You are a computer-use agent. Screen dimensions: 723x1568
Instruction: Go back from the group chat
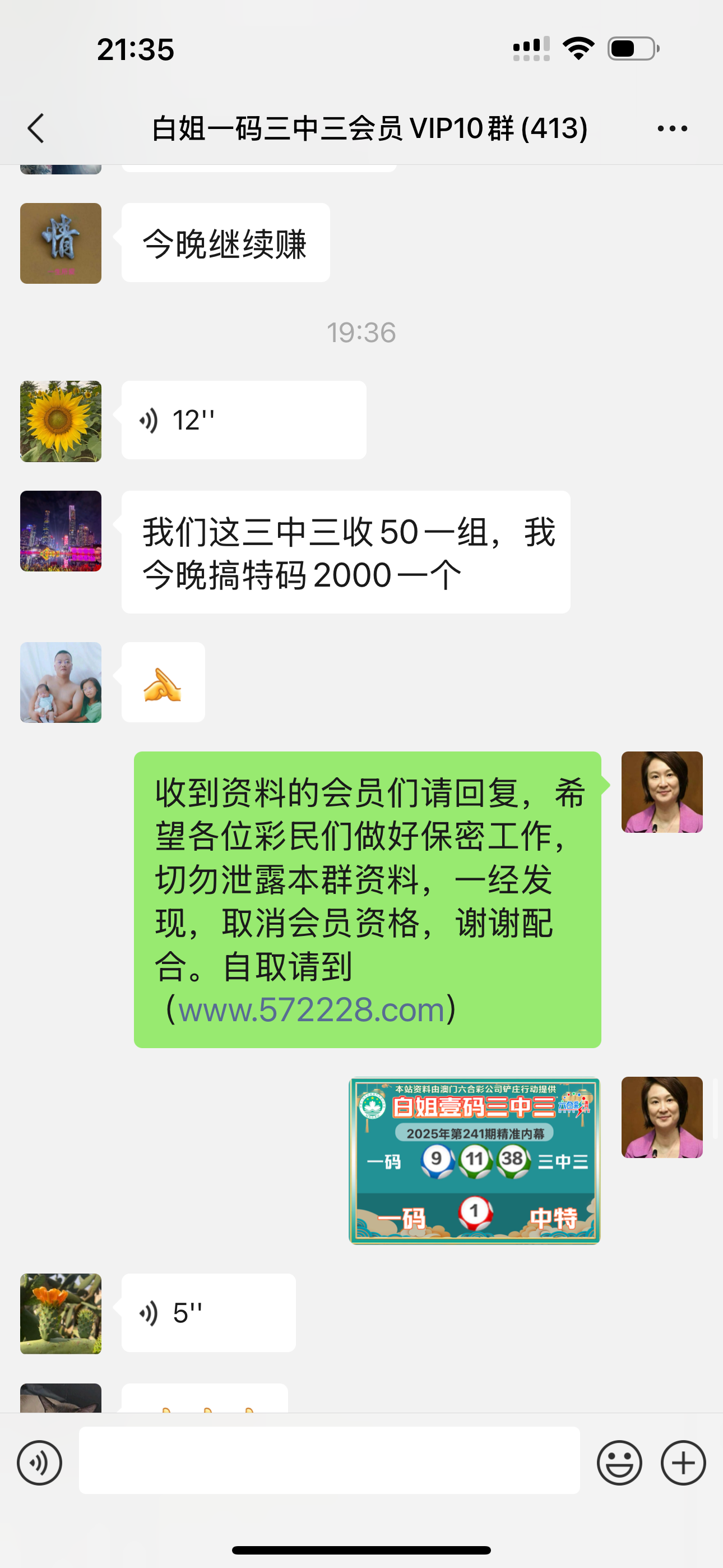click(36, 128)
